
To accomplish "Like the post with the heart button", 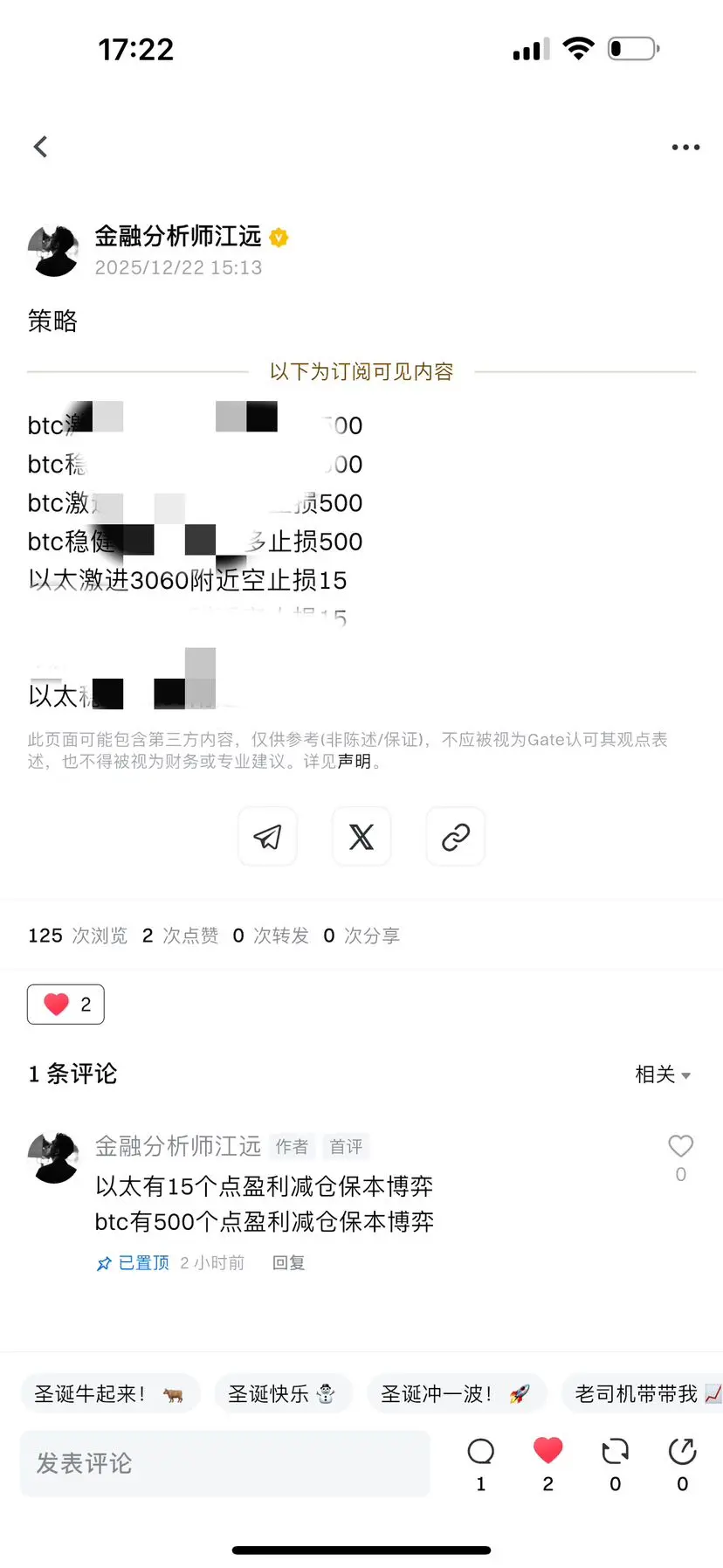I will tap(65, 1004).
